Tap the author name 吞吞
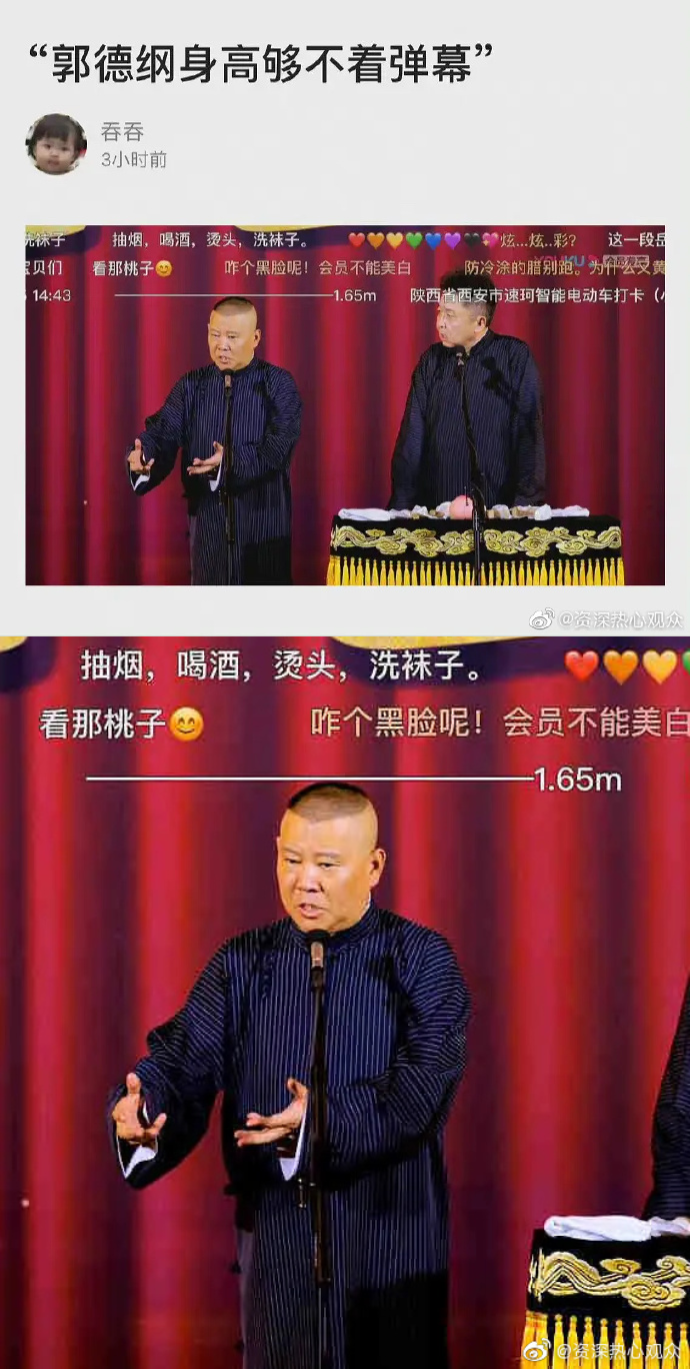The width and height of the screenshot is (690, 1369). click(x=122, y=132)
